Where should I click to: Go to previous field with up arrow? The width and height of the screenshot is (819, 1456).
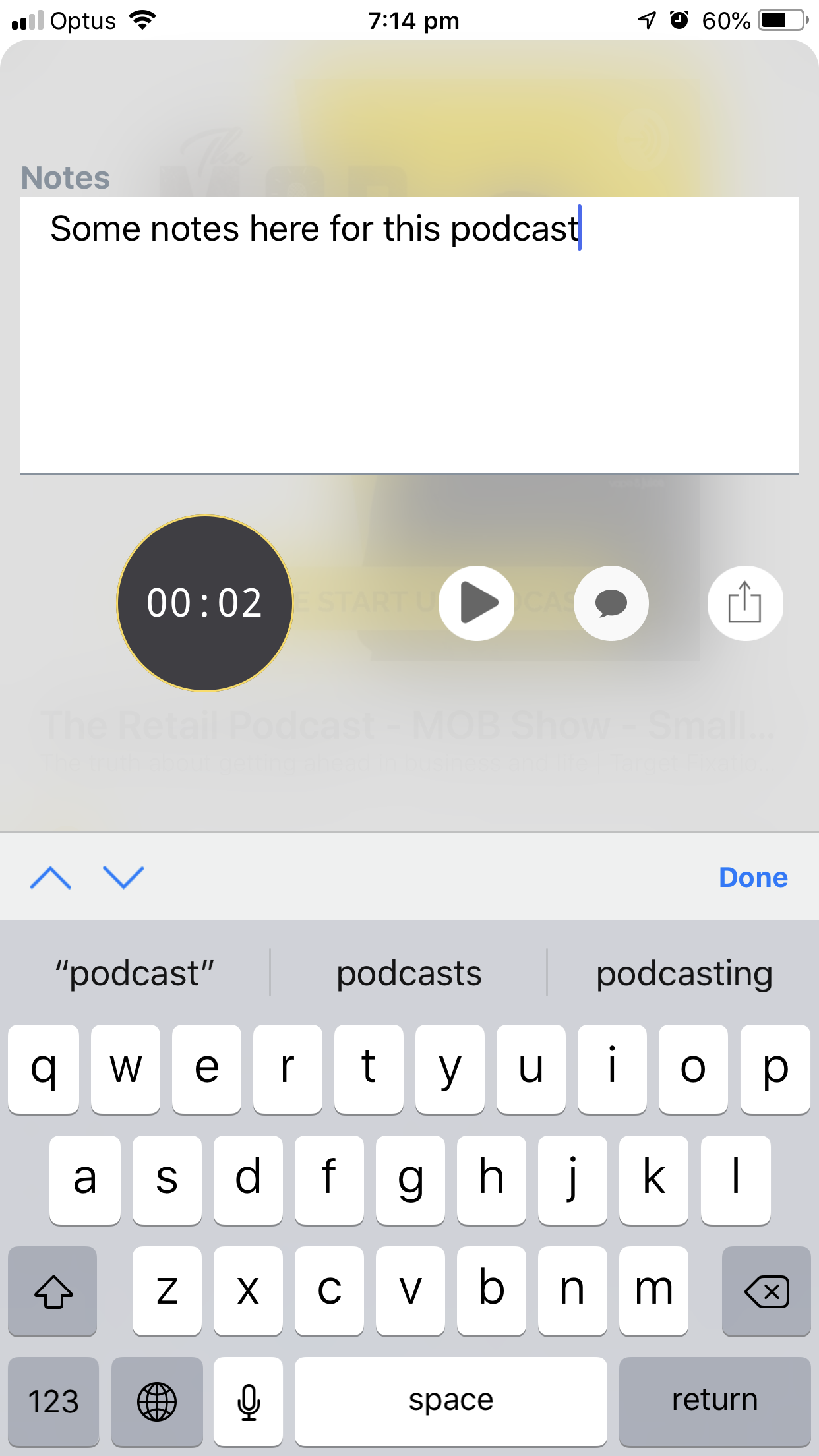pos(51,878)
